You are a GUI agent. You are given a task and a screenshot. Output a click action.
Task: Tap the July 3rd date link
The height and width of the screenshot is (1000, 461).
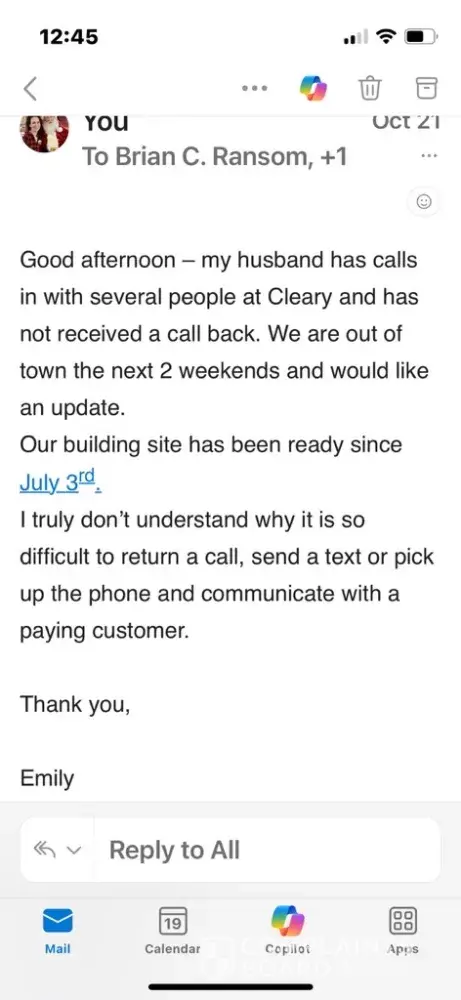pos(61,482)
